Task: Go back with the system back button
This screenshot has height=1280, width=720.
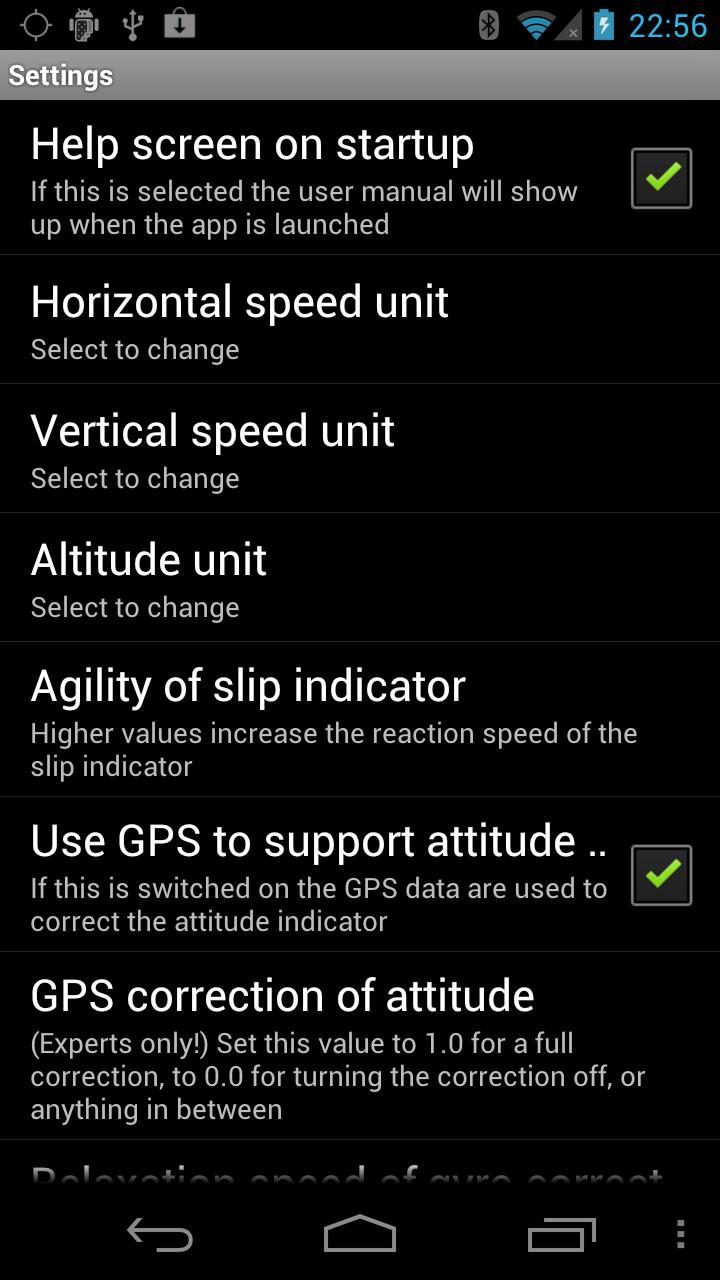Action: 160,1235
